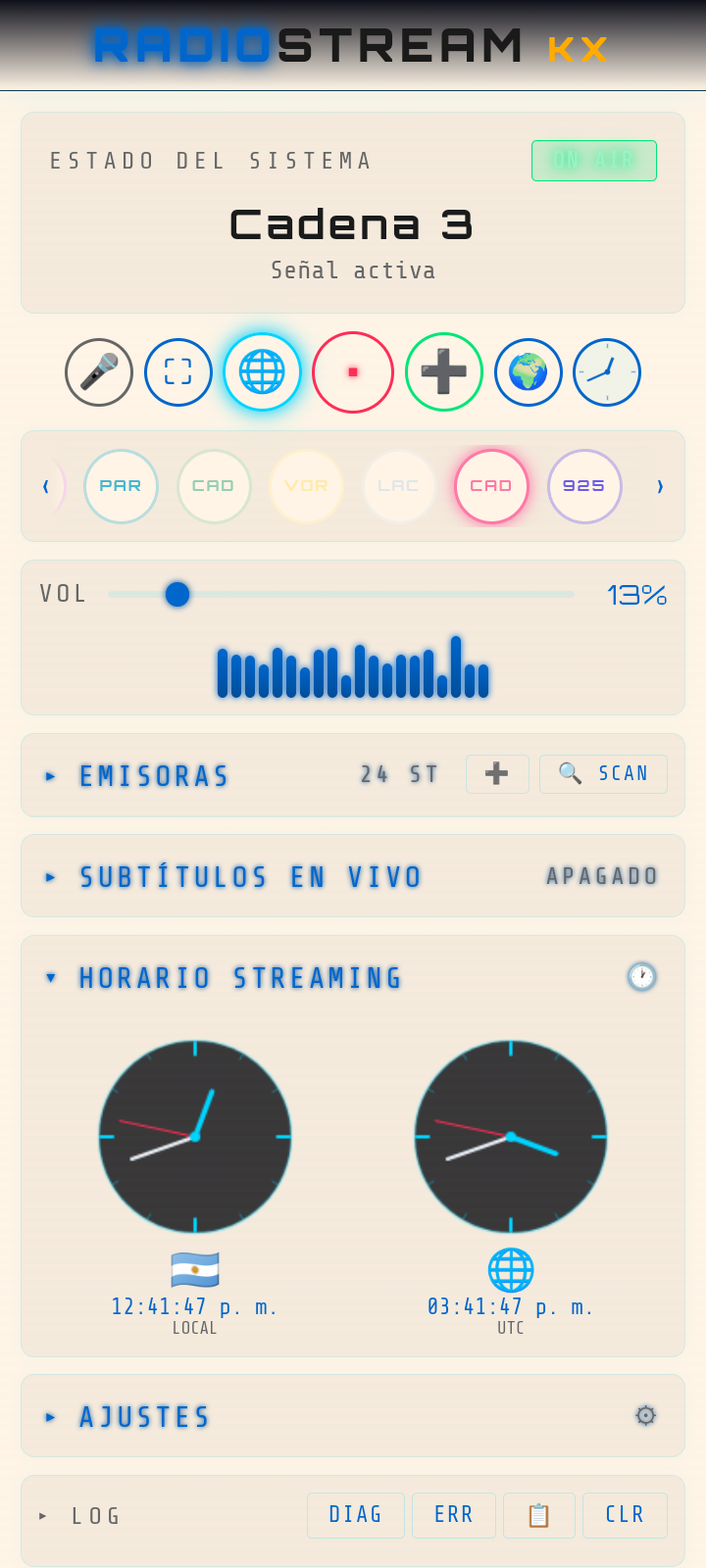Select the LAC station preset
This screenshot has width=706, height=1568.
(398, 486)
